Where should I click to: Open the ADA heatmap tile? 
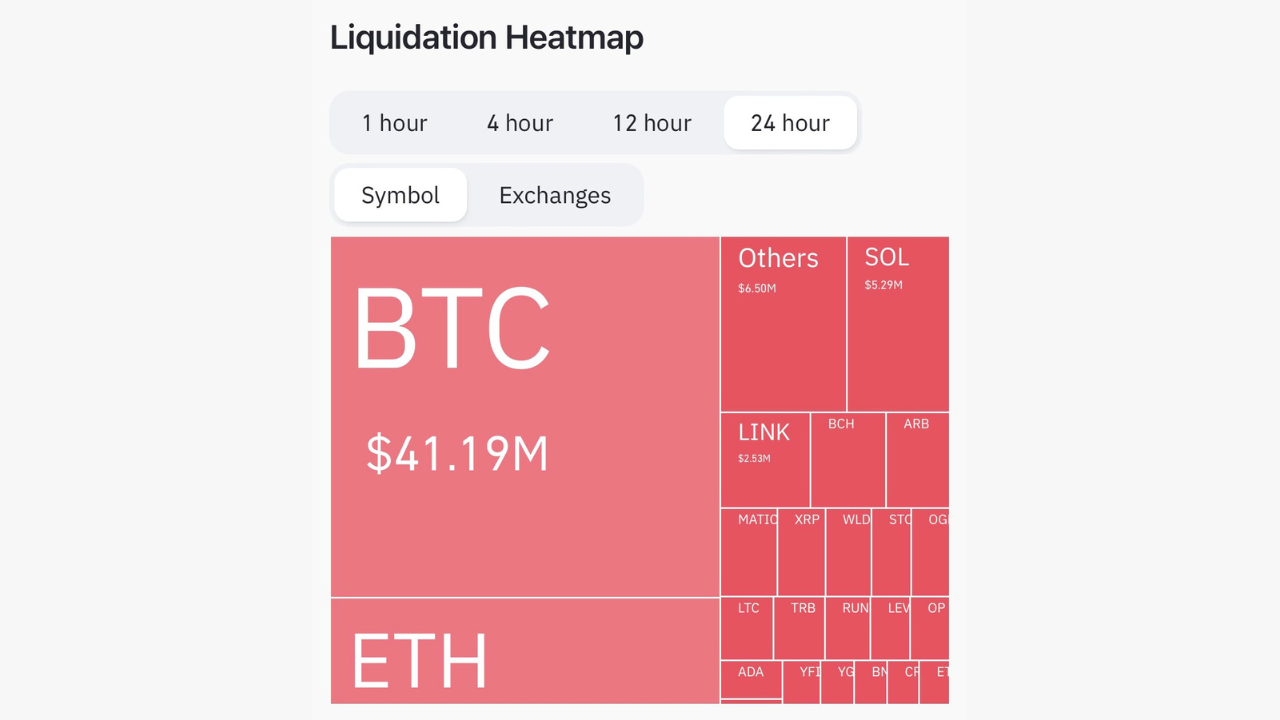click(751, 680)
